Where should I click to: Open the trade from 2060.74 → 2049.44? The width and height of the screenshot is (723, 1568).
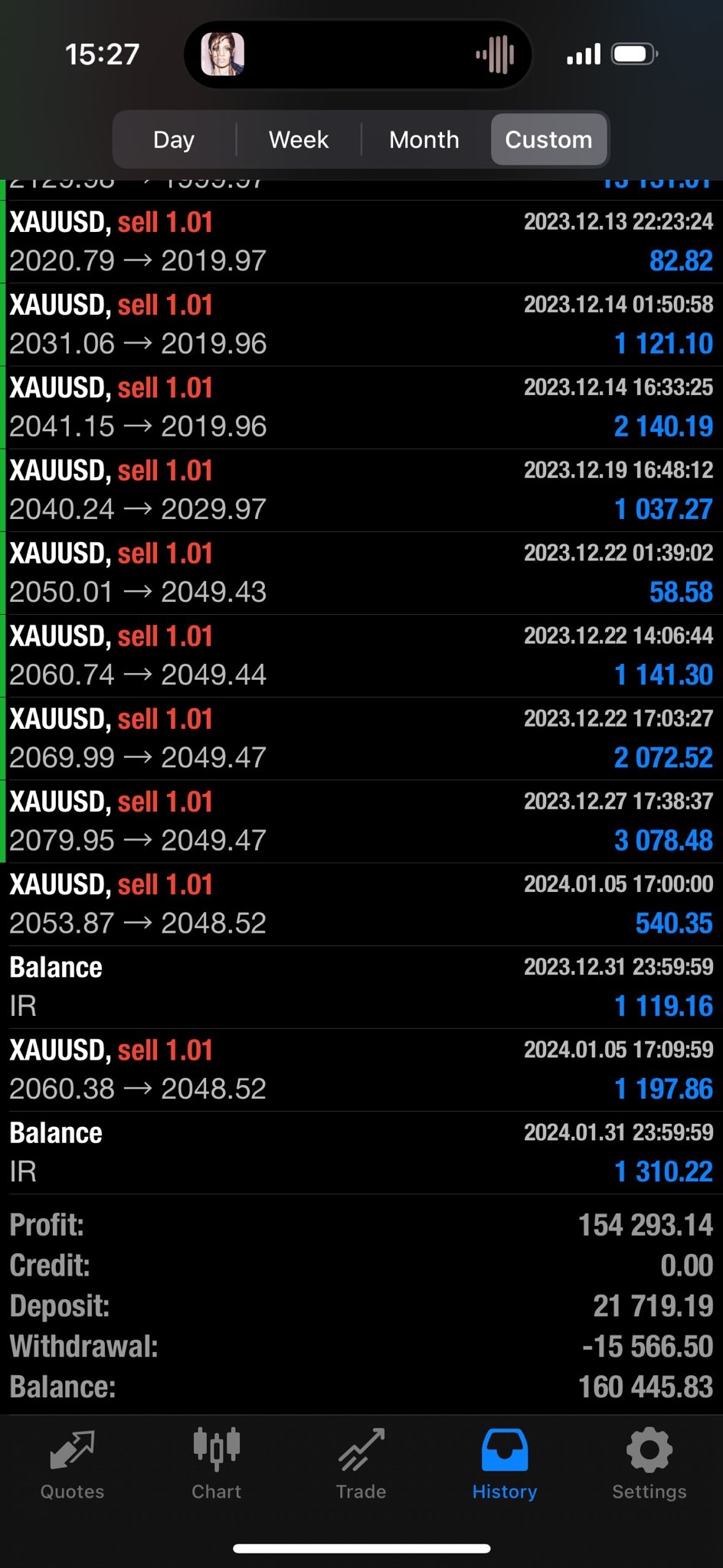click(361, 655)
